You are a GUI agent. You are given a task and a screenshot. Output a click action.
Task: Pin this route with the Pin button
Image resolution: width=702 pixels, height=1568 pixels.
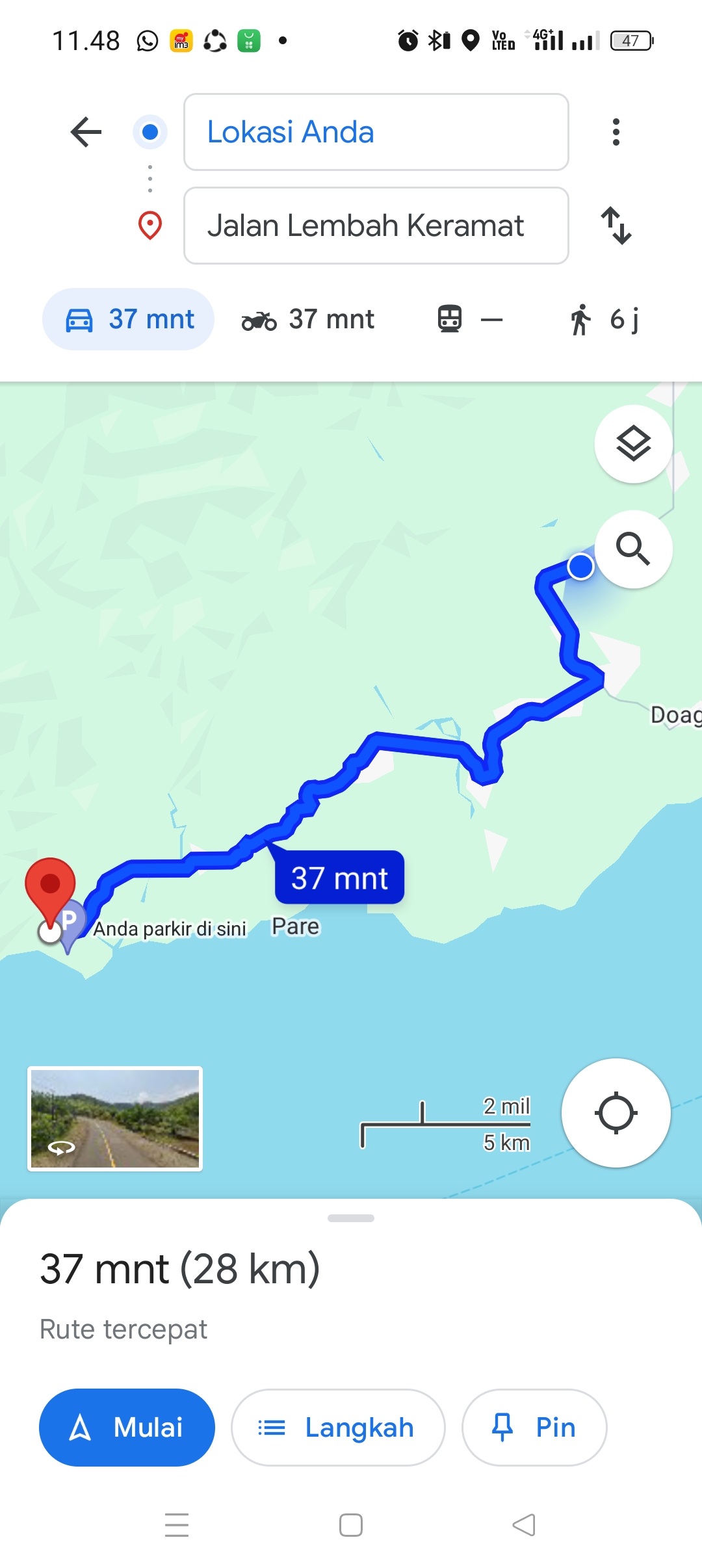click(534, 1428)
